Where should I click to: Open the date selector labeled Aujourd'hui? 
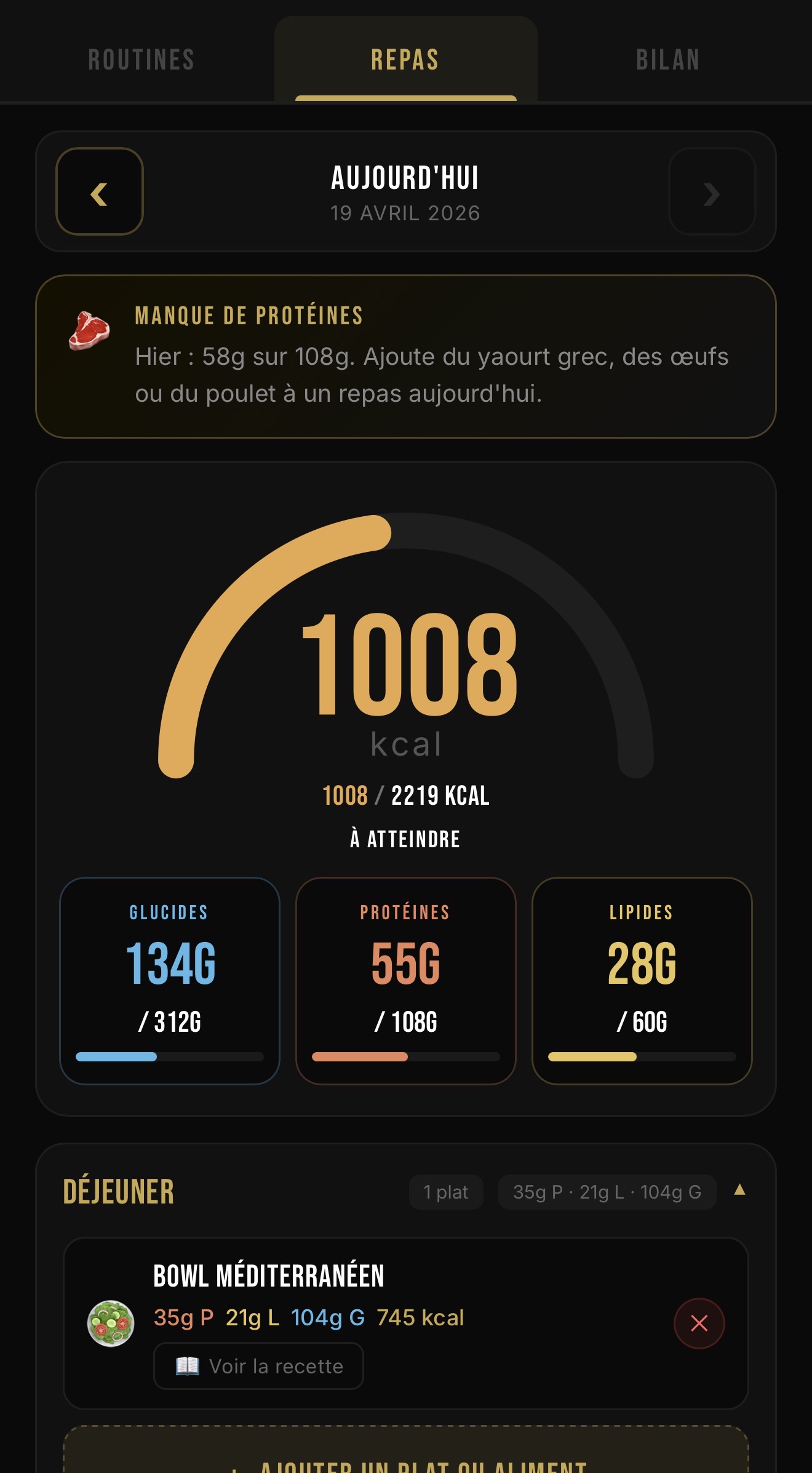[x=406, y=193]
